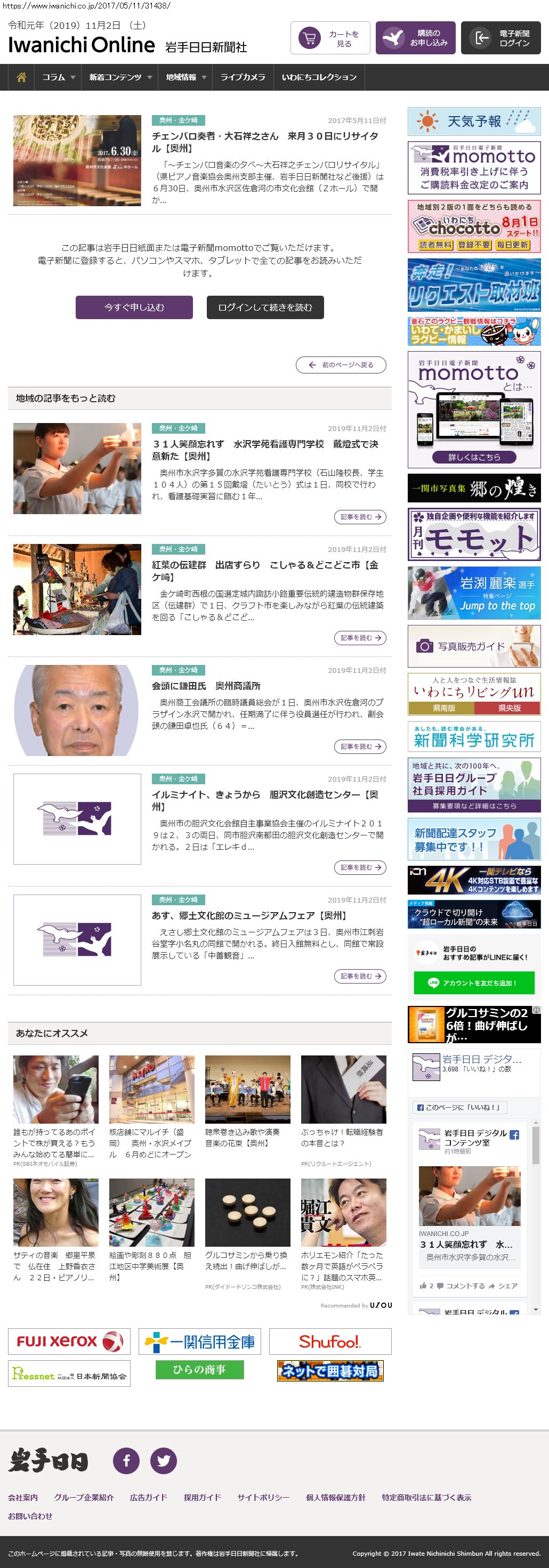The width and height of the screenshot is (549, 1568).
Task: Open いわにちコレクション section
Action: tap(319, 77)
